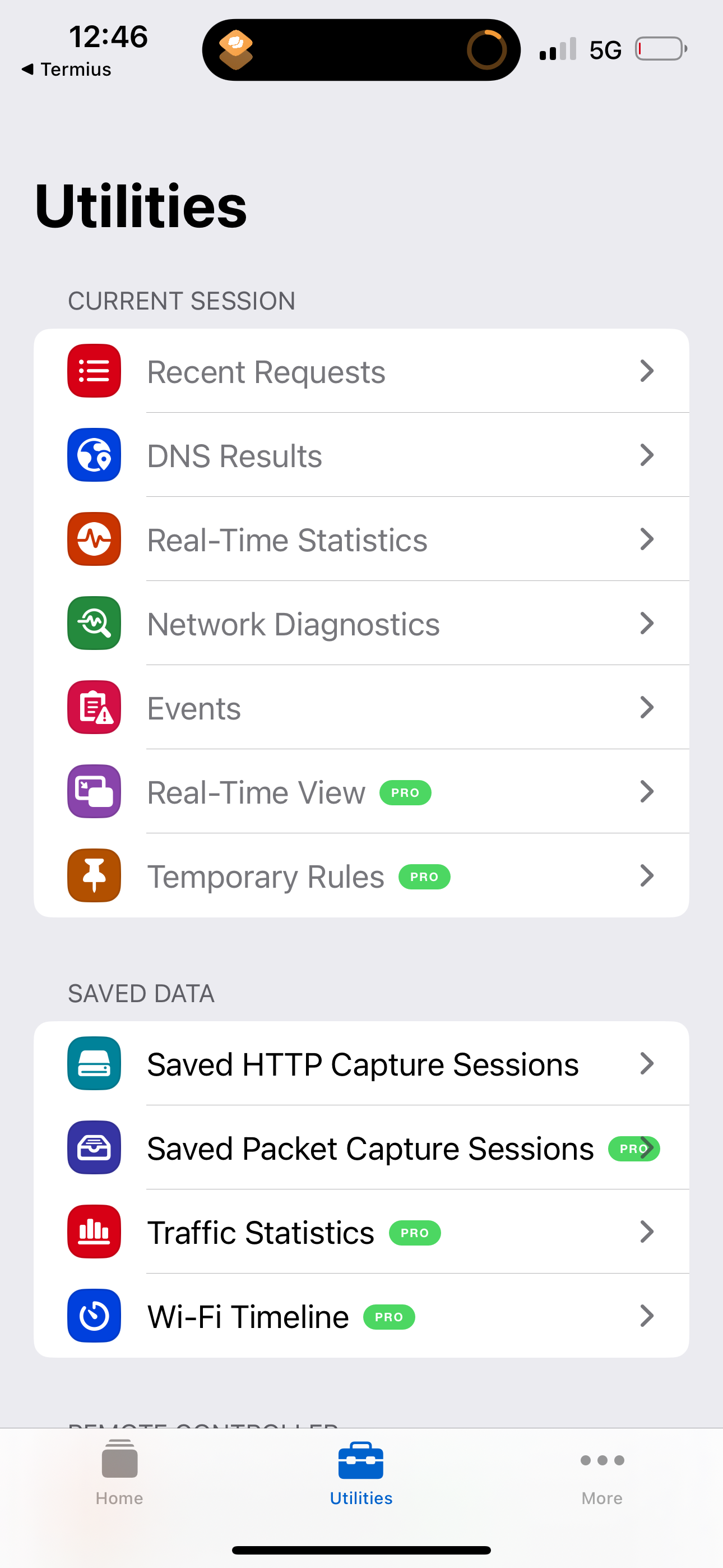Tap the Wi-Fi Timeline clock icon

pyautogui.click(x=94, y=1316)
